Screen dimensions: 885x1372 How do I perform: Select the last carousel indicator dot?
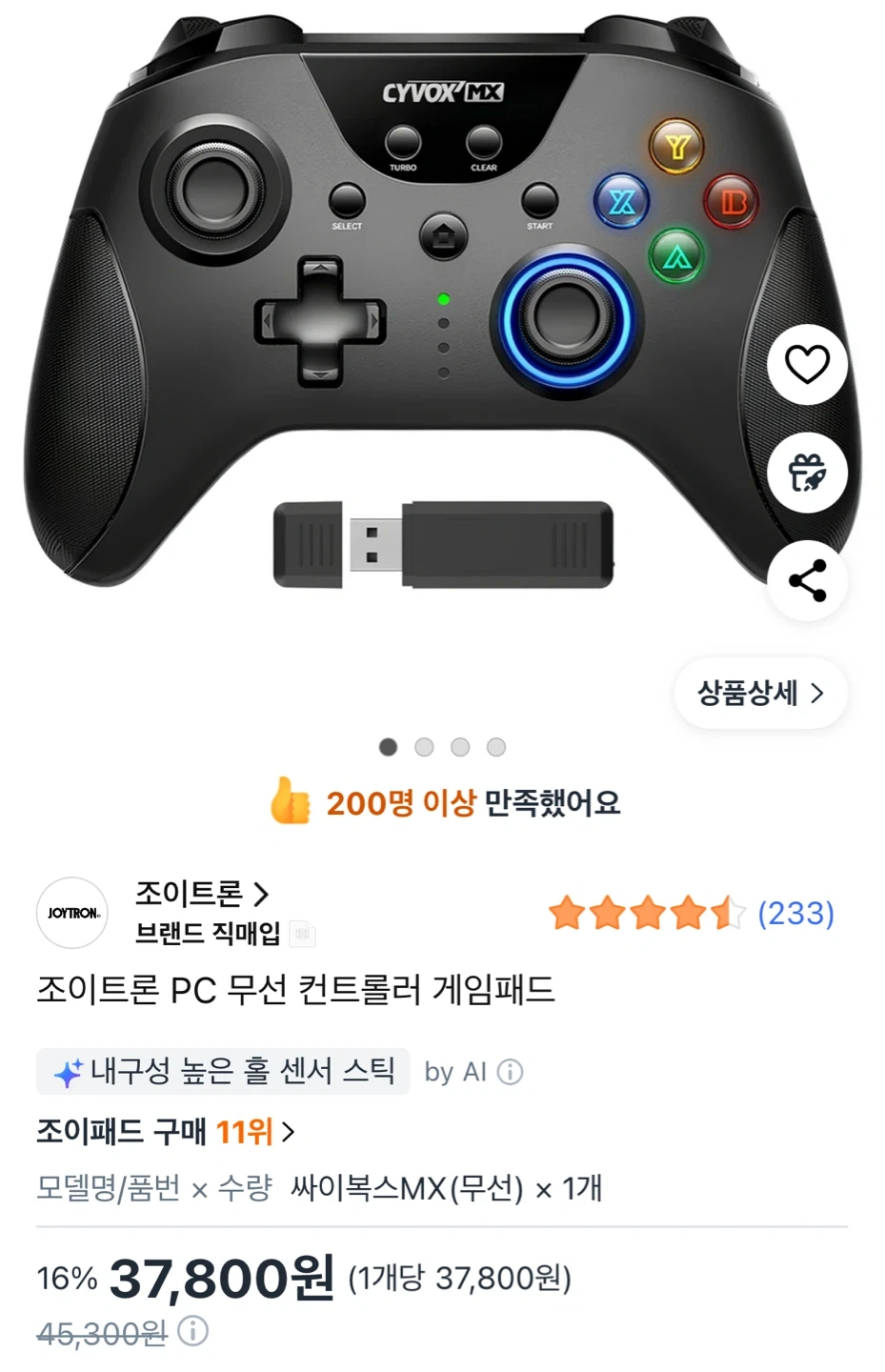point(496,747)
